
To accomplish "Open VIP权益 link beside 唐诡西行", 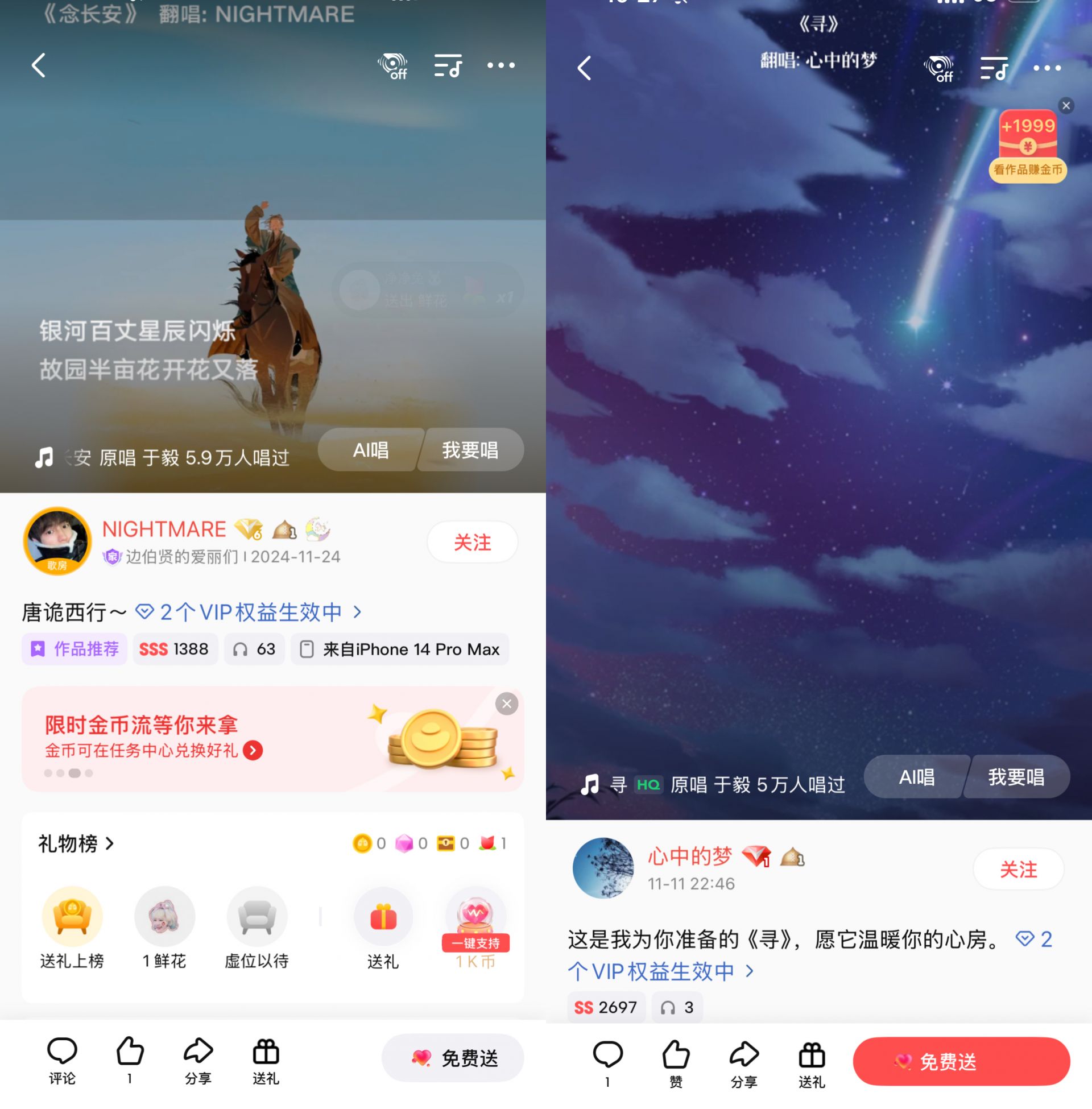I will click(x=249, y=612).
